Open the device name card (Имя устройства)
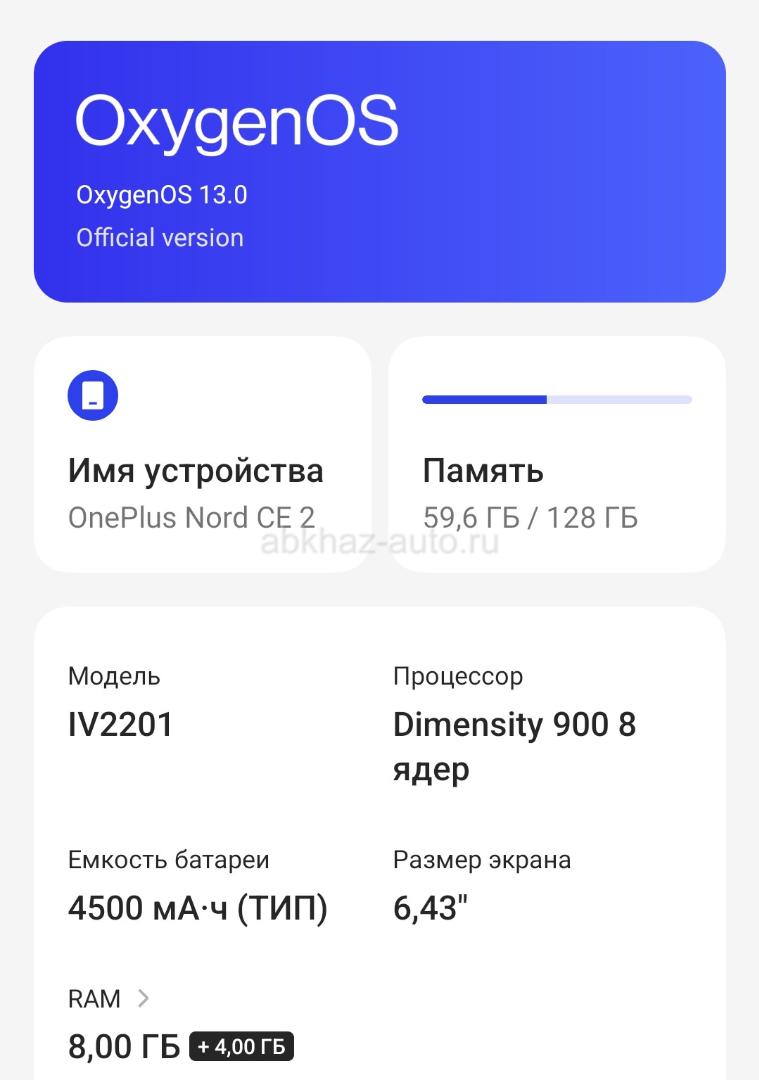The height and width of the screenshot is (1080, 759). pyautogui.click(x=202, y=455)
